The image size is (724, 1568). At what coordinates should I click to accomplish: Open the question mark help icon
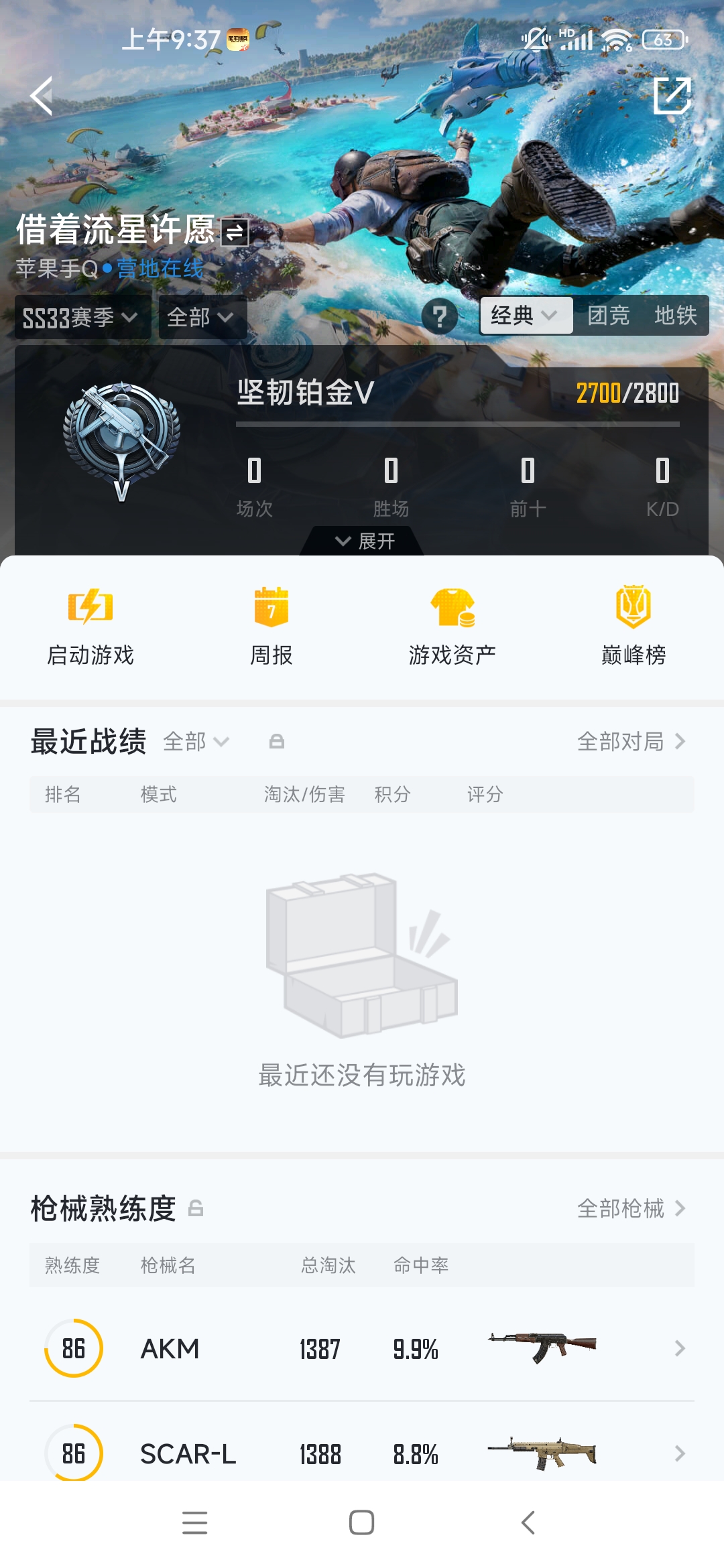click(440, 316)
